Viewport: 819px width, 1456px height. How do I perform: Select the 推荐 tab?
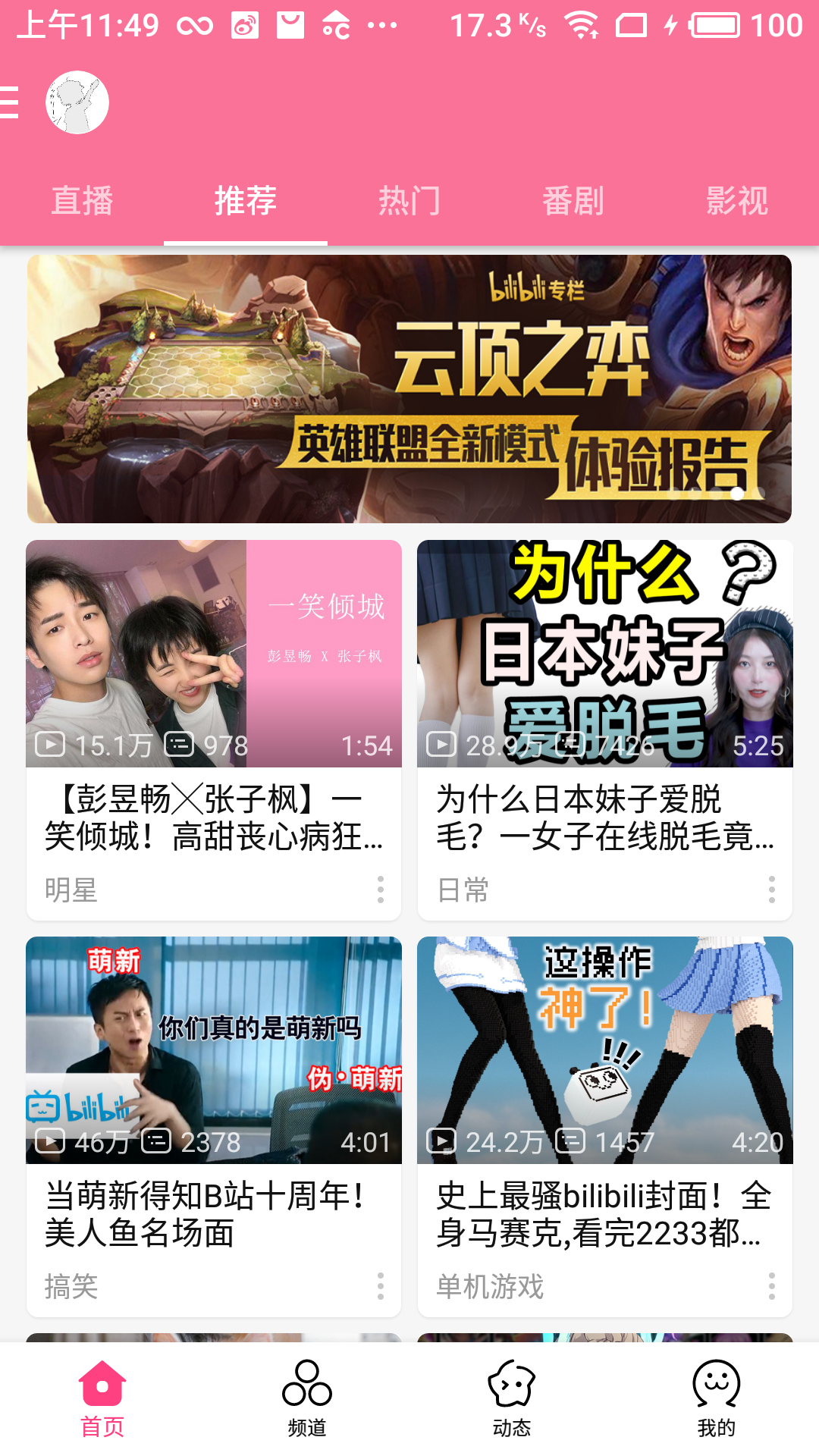pos(246,201)
